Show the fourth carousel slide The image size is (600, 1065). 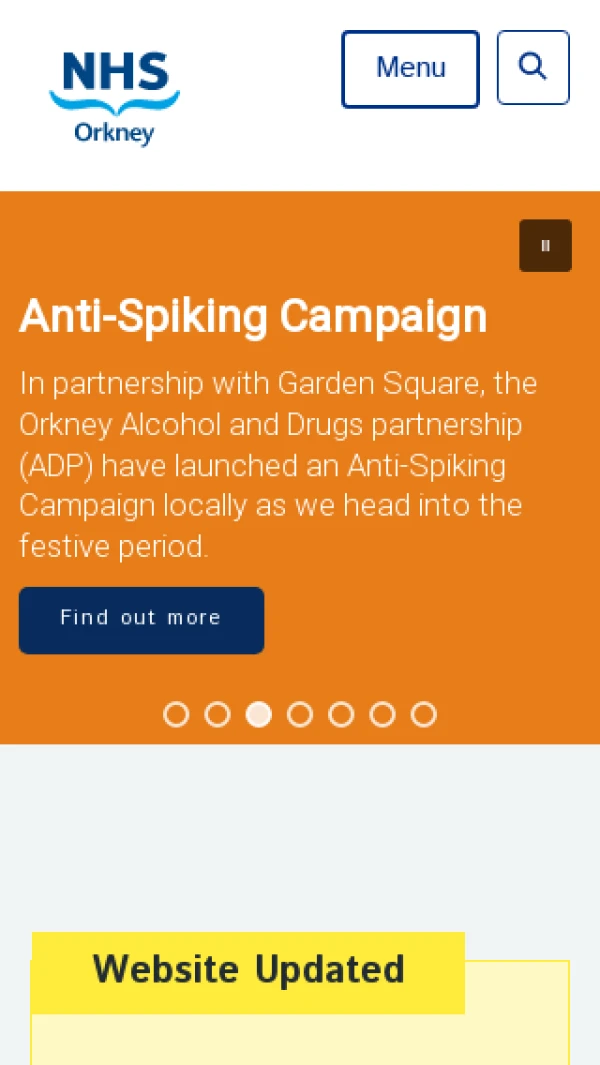300,714
